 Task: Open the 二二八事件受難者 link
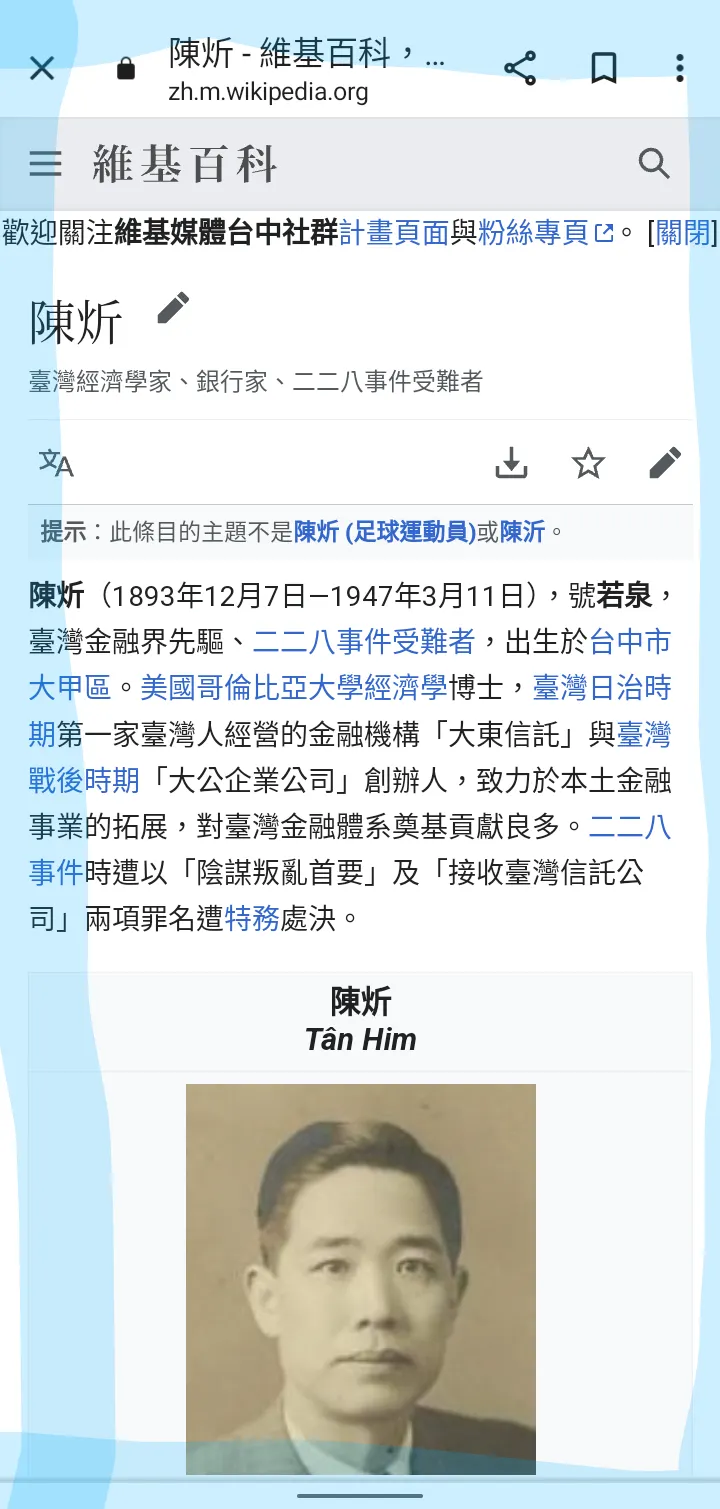(355, 641)
